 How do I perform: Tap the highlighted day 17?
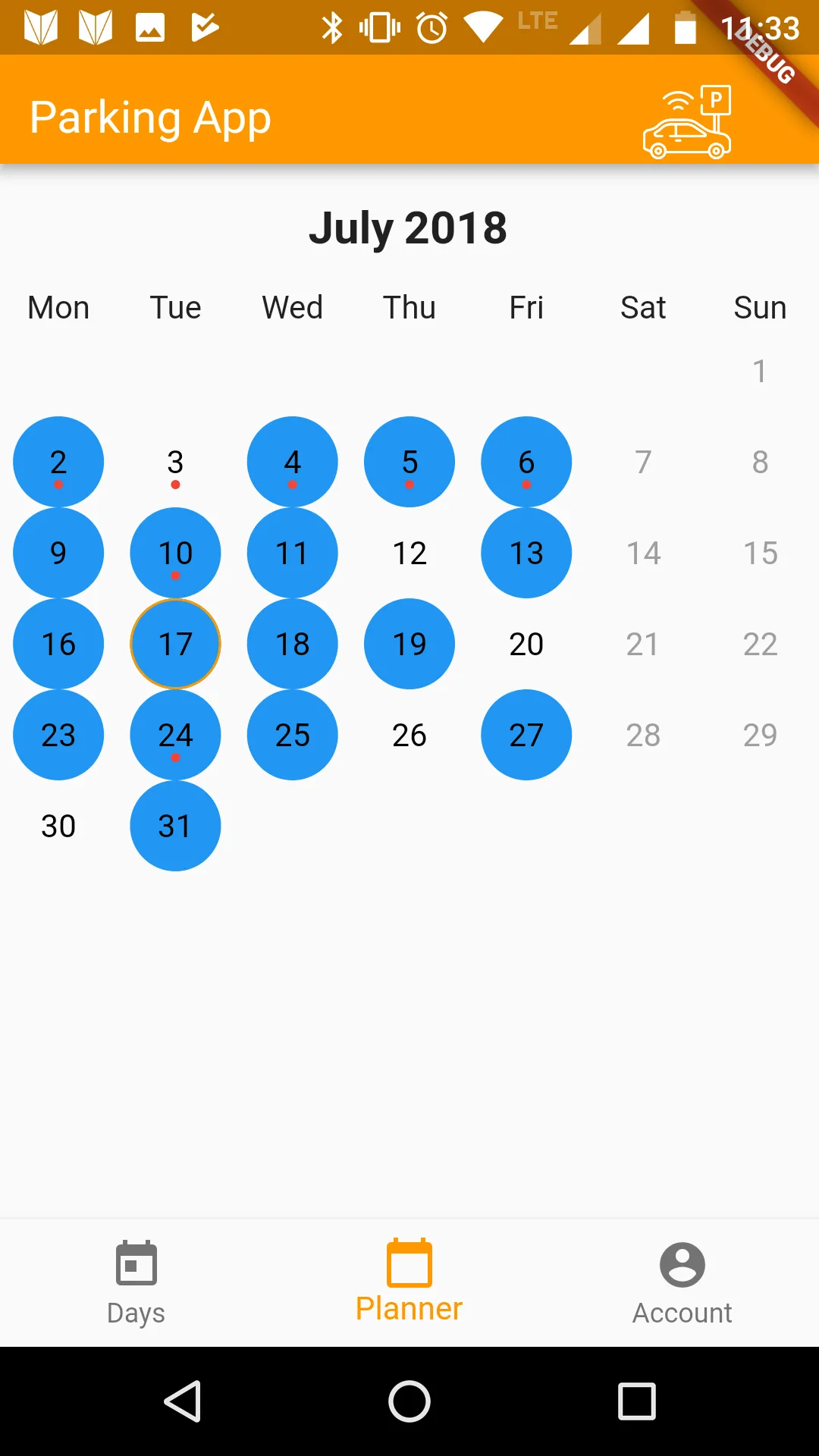pyautogui.click(x=175, y=644)
